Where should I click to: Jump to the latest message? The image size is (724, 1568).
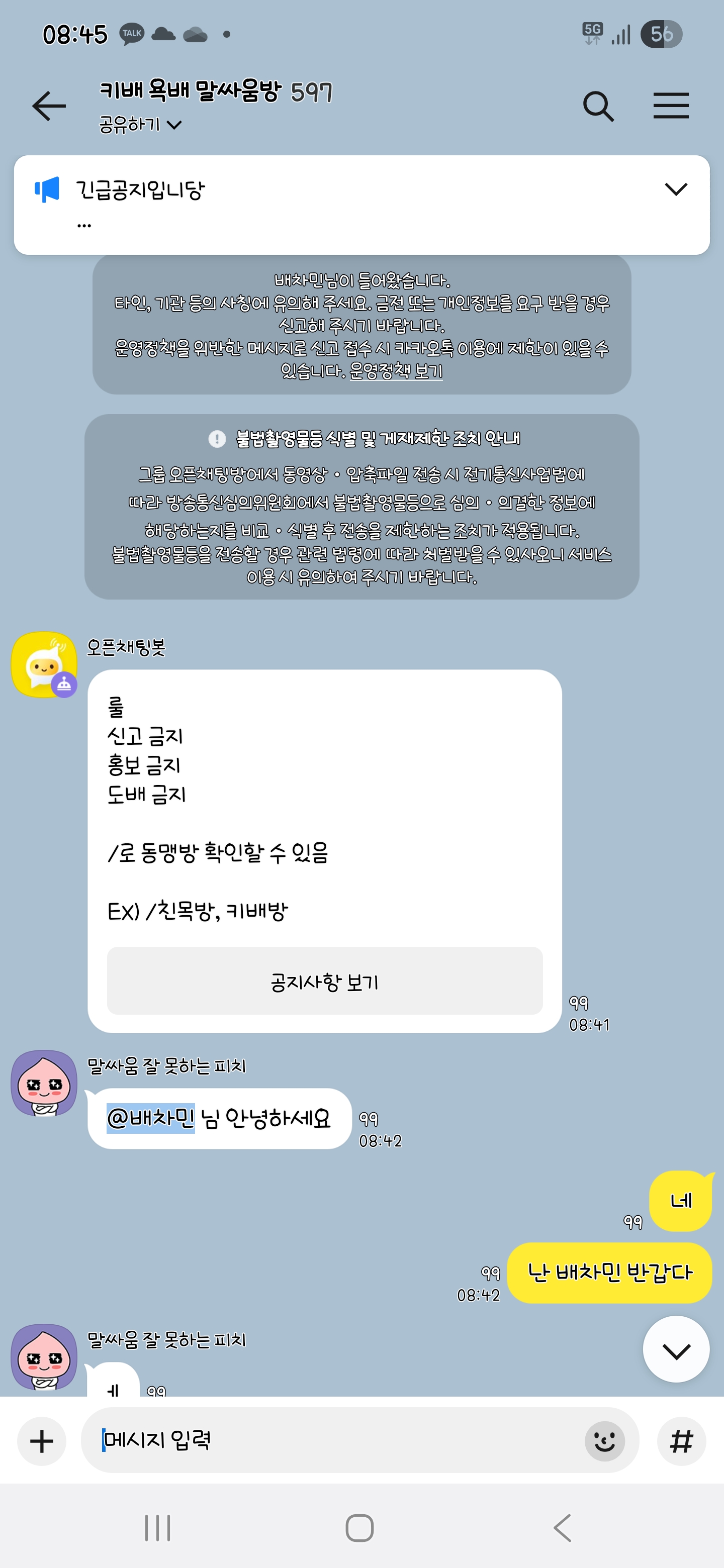click(x=675, y=1350)
